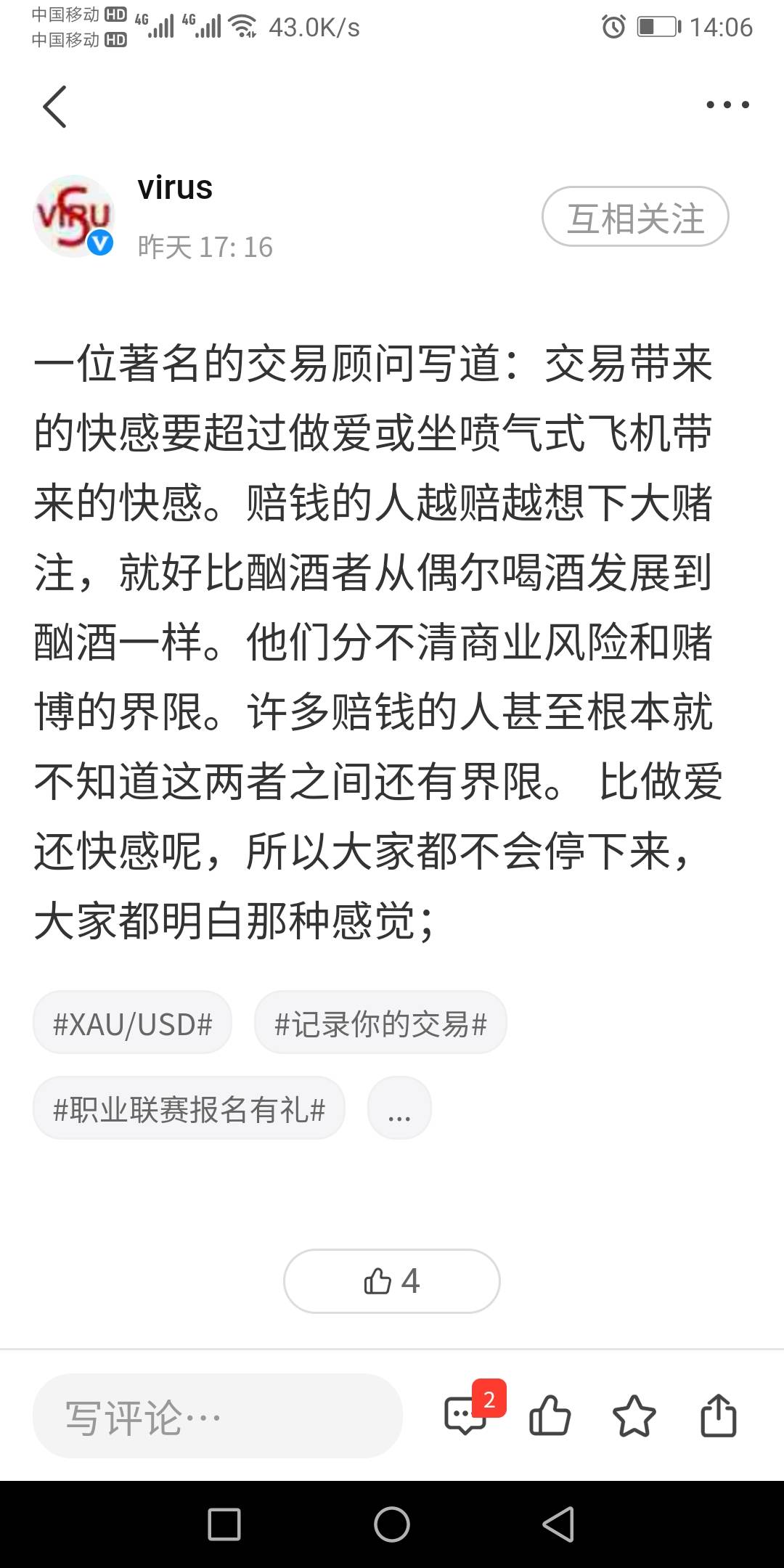The width and height of the screenshot is (784, 1568).
Task: Tap the thumbs-up icon in the bottom bar
Action: coord(550,1416)
